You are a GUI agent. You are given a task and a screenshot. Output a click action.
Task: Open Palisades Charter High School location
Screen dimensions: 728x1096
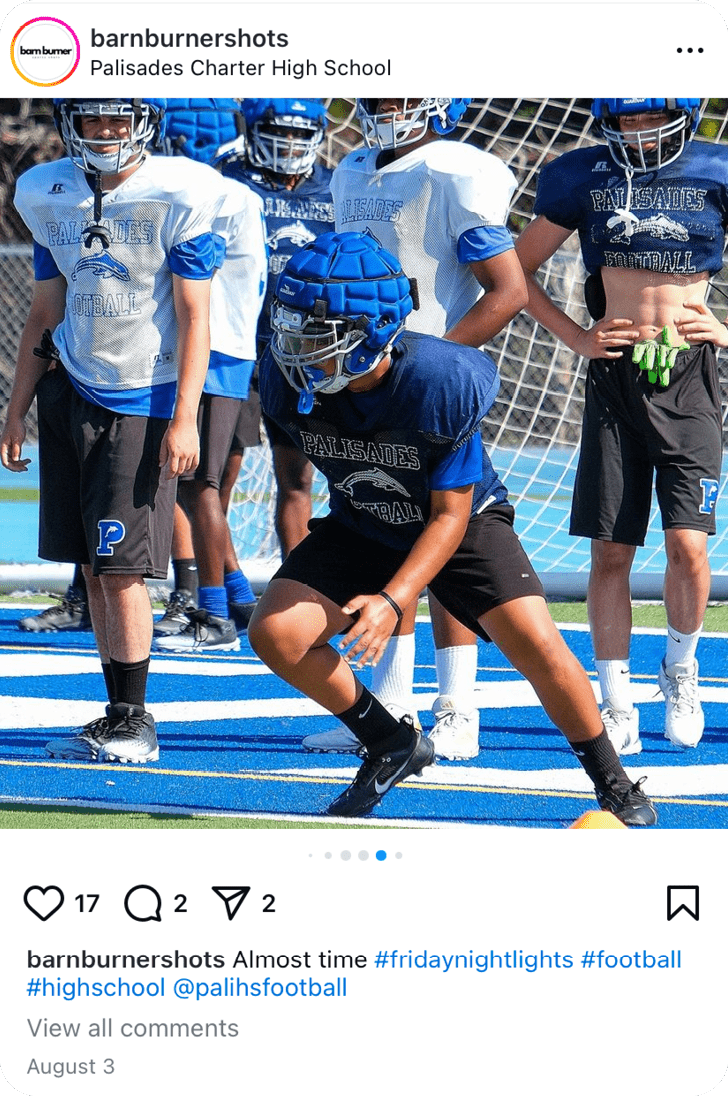point(240,68)
